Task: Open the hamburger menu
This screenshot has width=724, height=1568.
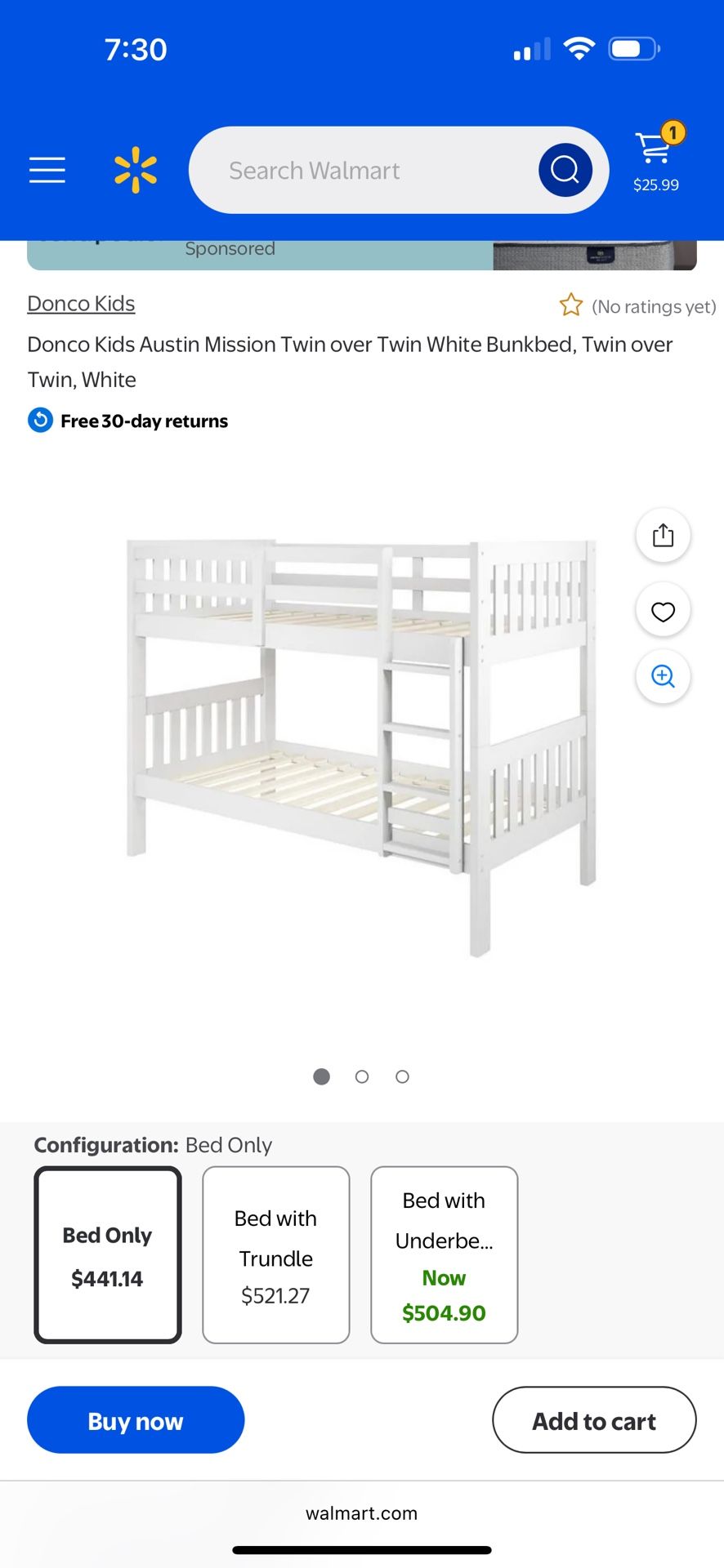Action: (x=47, y=170)
